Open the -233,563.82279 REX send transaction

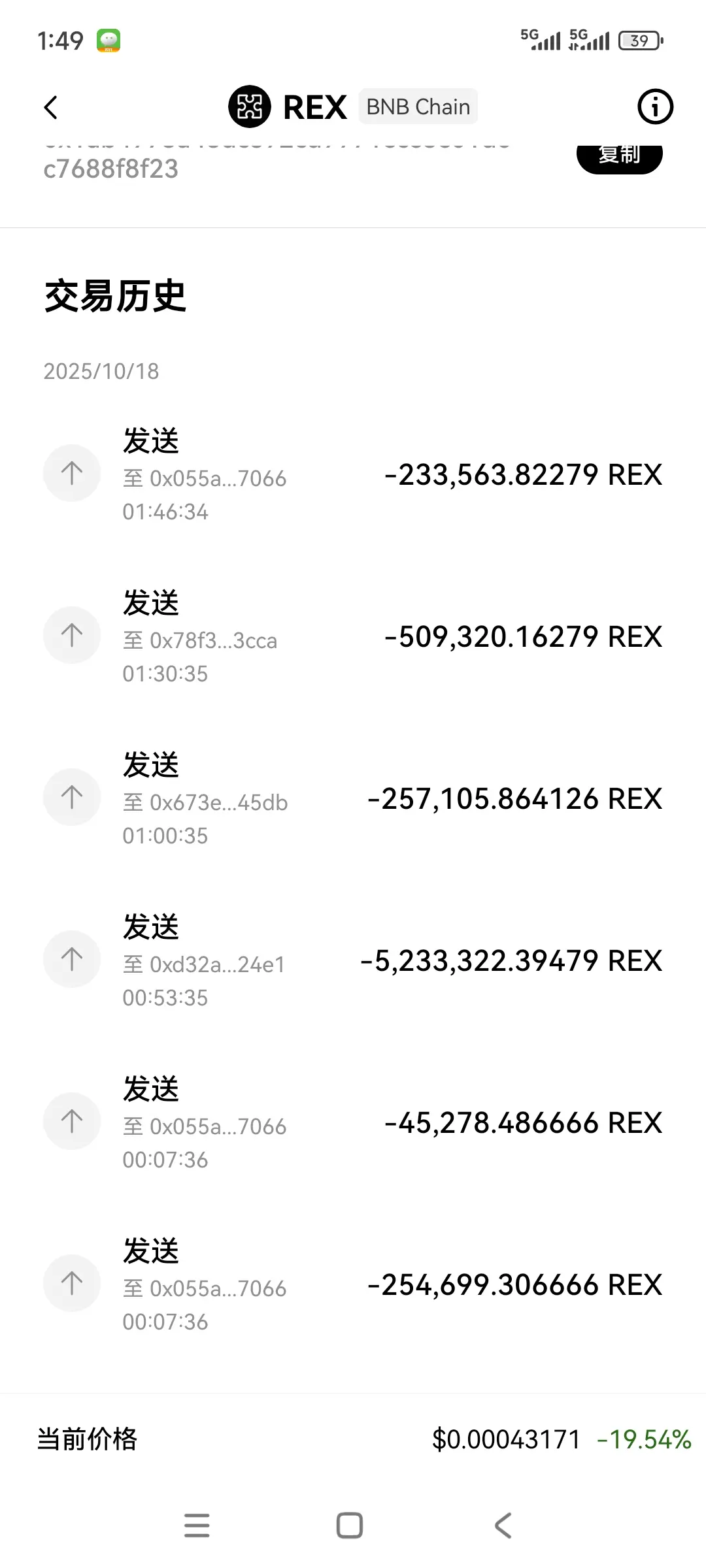point(353,474)
